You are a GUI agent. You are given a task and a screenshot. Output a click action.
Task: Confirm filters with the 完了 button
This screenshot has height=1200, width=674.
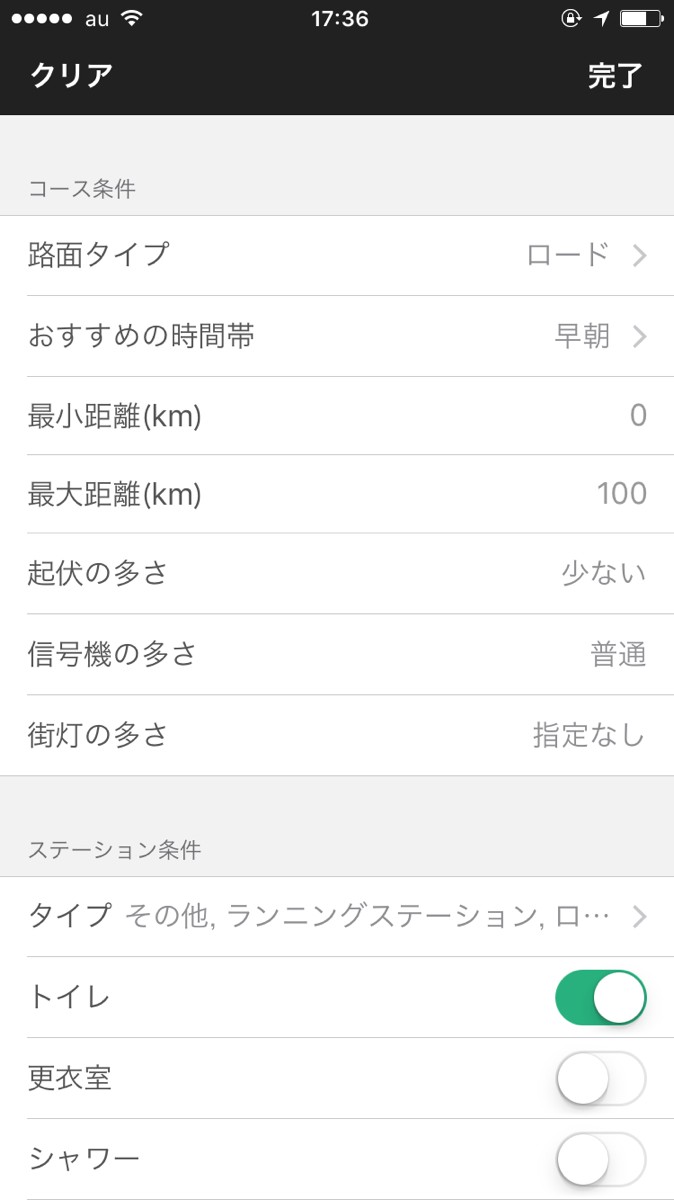pos(615,76)
